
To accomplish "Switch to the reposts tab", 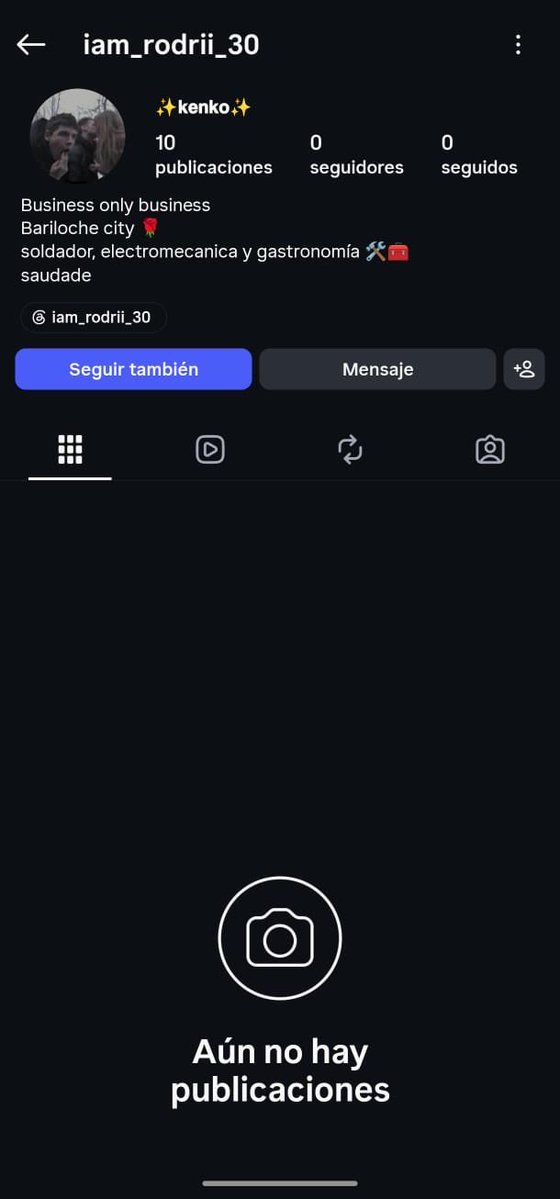I will (x=350, y=450).
